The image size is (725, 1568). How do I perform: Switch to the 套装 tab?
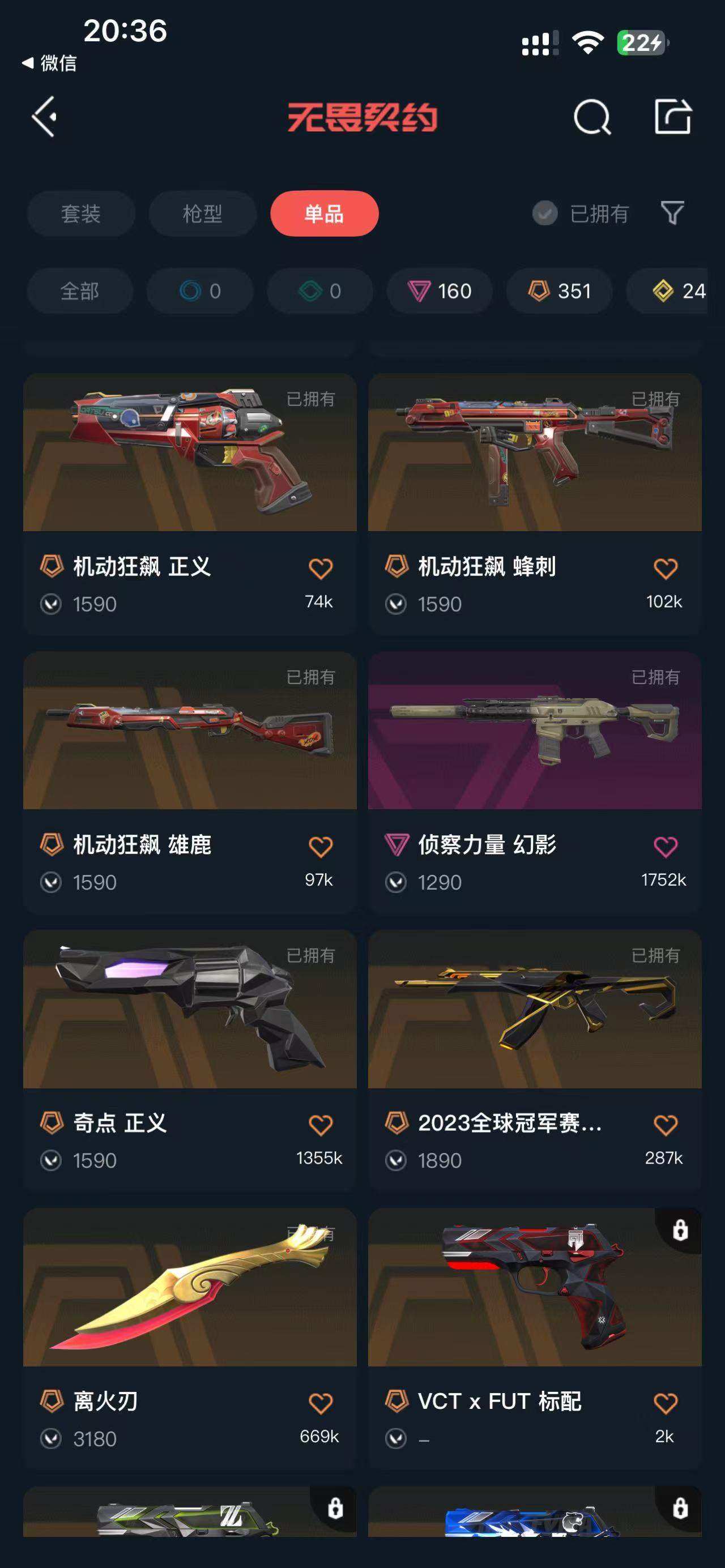point(80,213)
